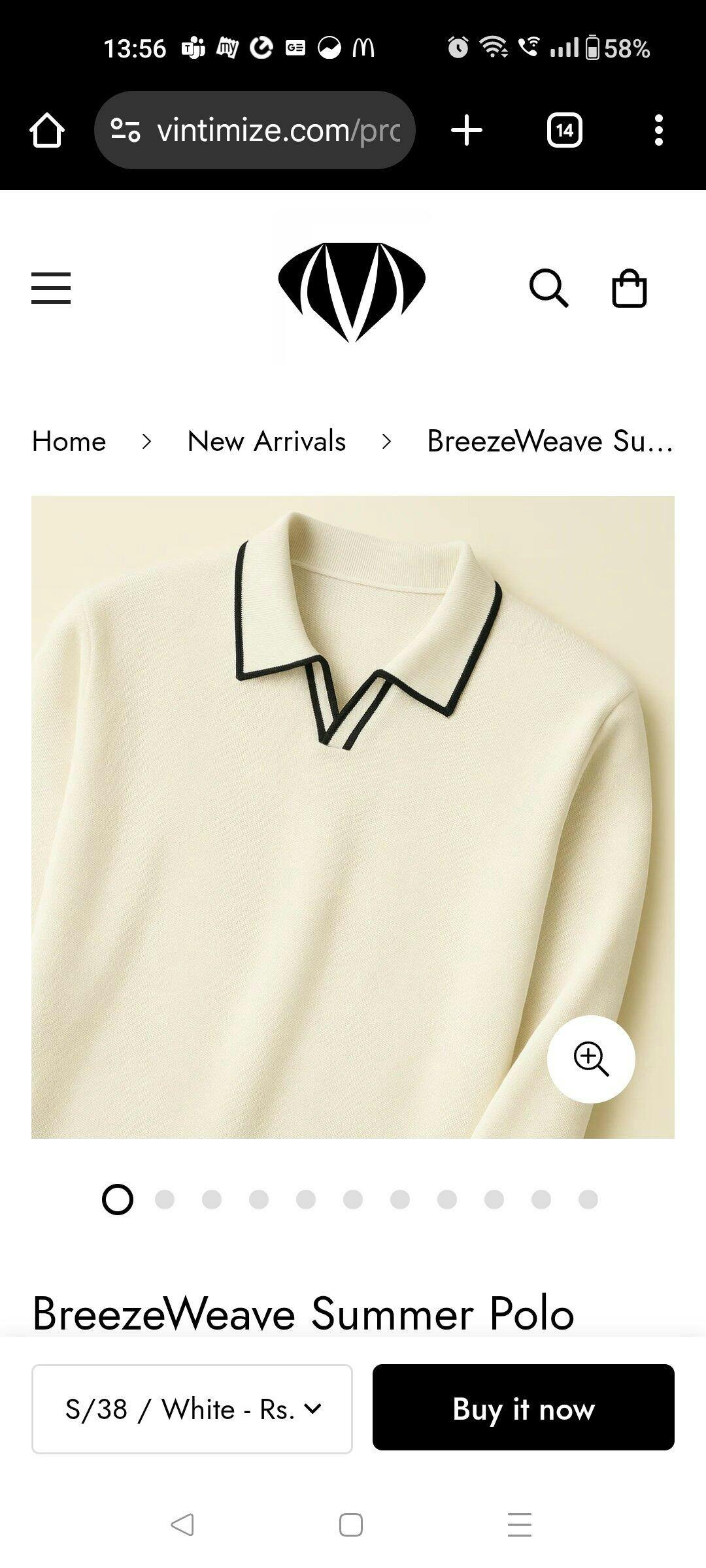Image resolution: width=706 pixels, height=1568 pixels.
Task: Go back with the system back button
Action: pyautogui.click(x=182, y=1525)
